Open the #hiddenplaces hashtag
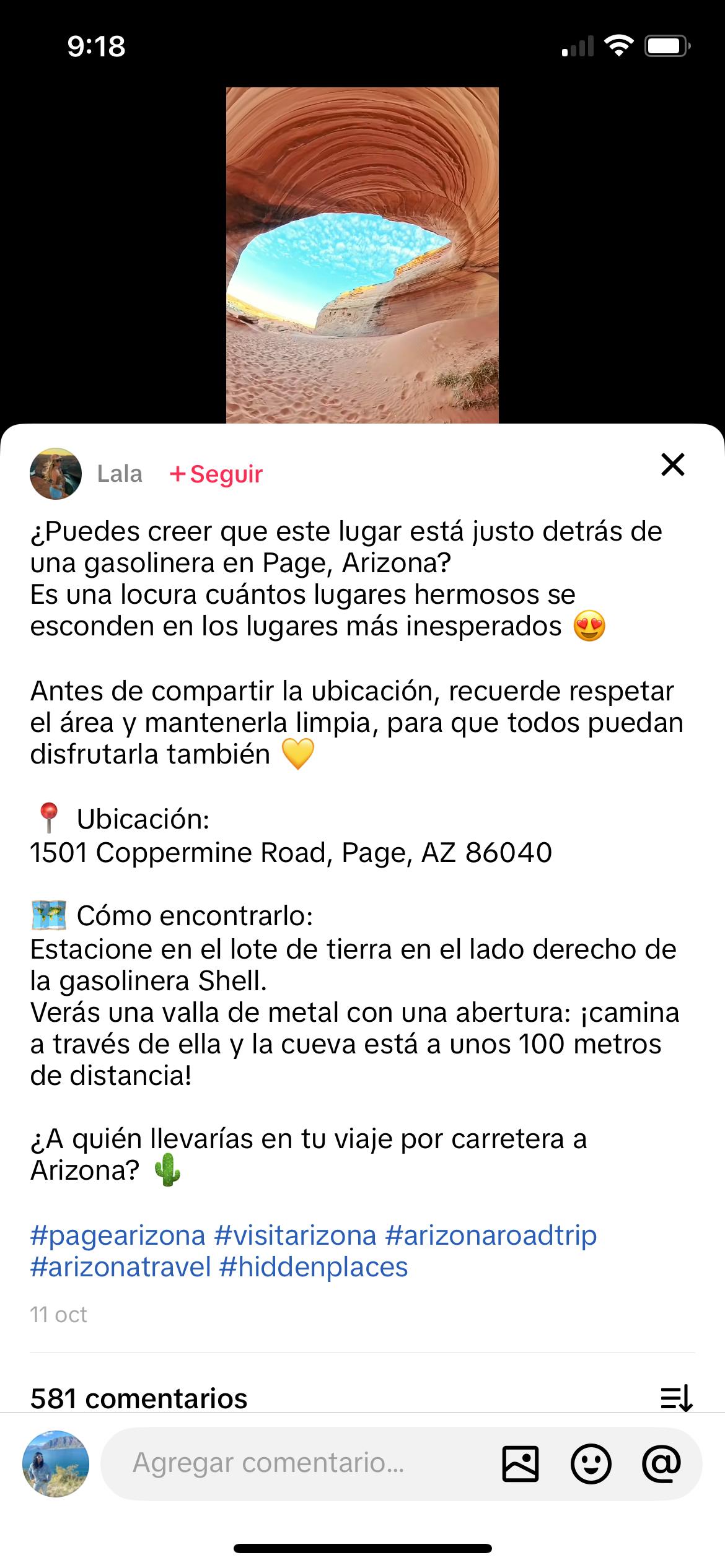The width and height of the screenshot is (725, 1568). coord(314,1266)
